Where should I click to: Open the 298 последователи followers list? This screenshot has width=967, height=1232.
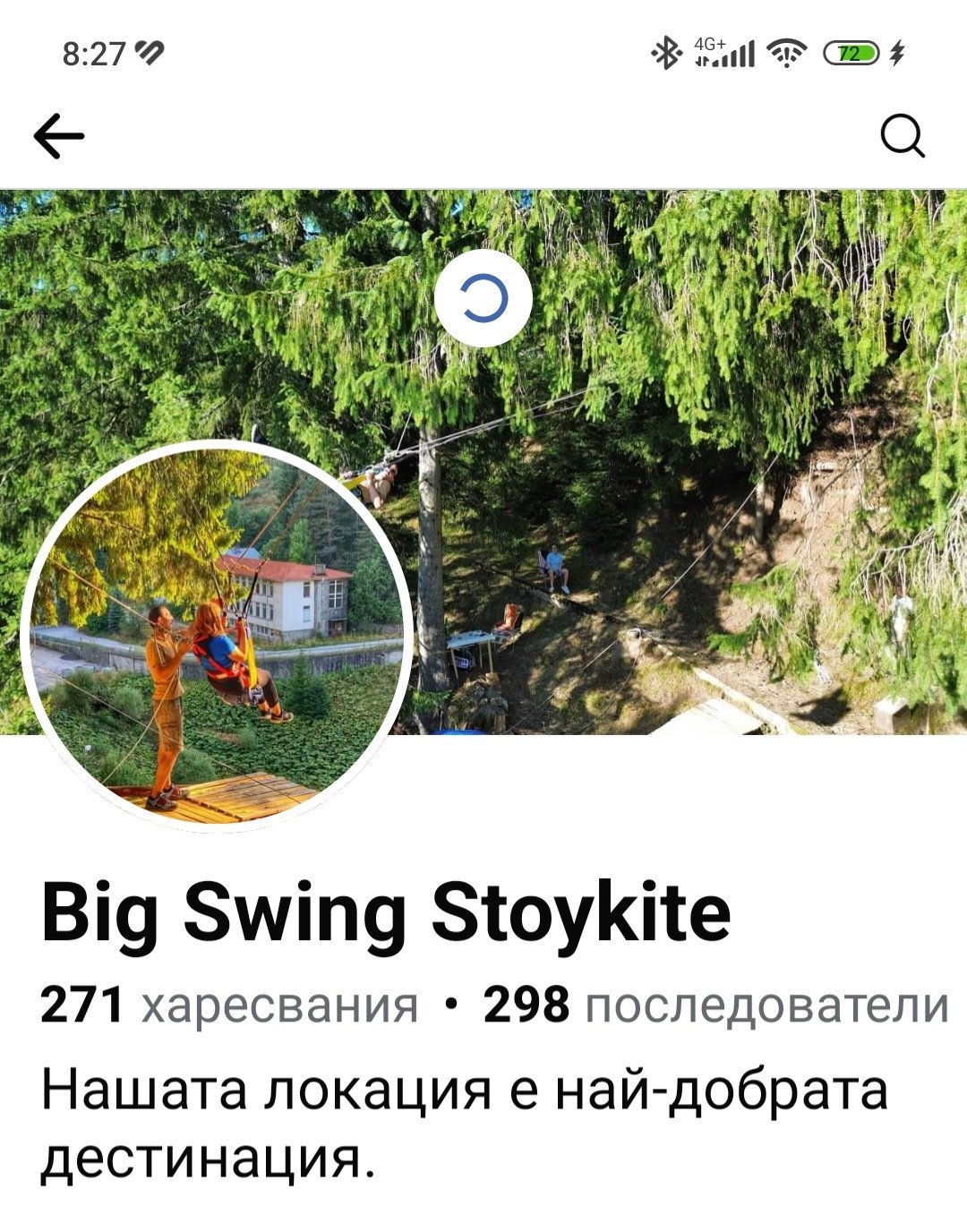(715, 1005)
